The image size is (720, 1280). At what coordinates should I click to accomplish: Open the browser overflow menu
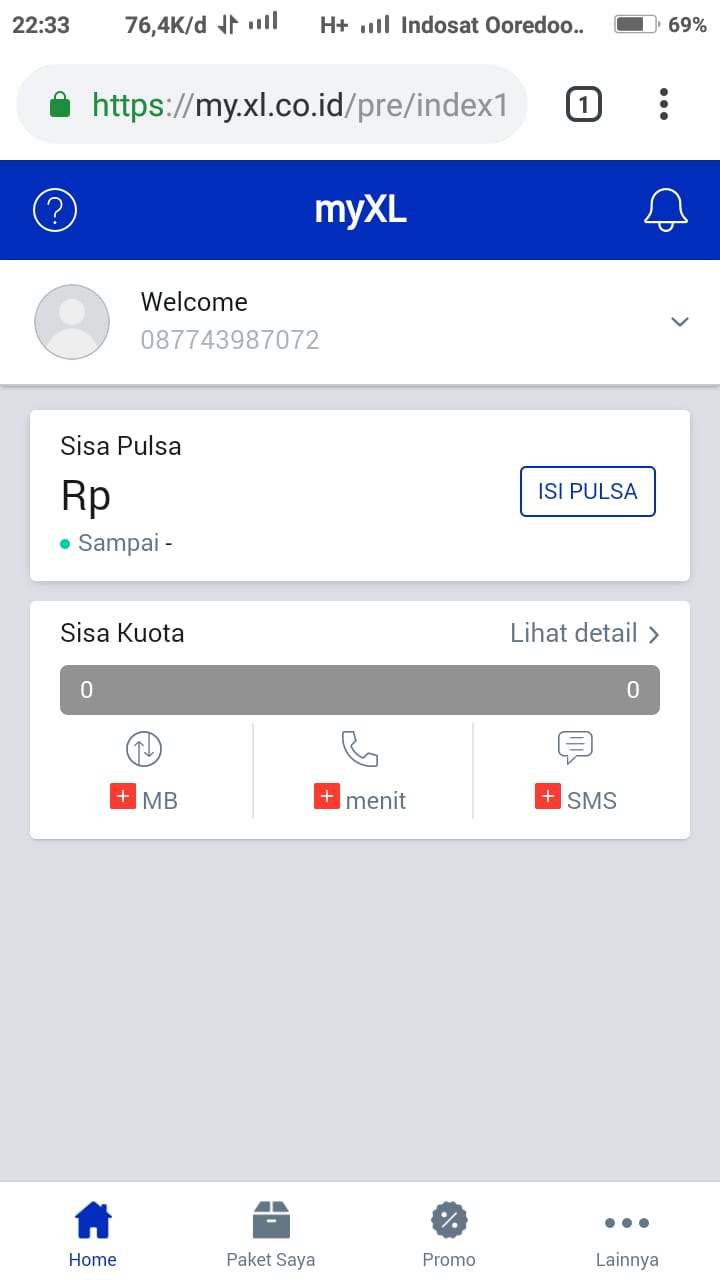(663, 104)
